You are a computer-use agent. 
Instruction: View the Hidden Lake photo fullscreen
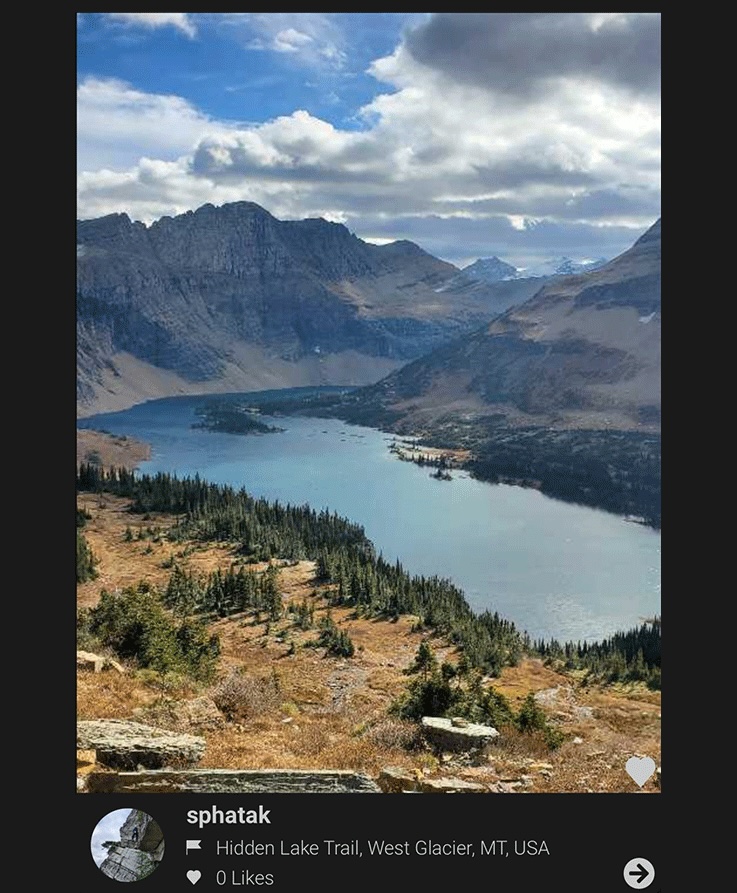click(368, 400)
